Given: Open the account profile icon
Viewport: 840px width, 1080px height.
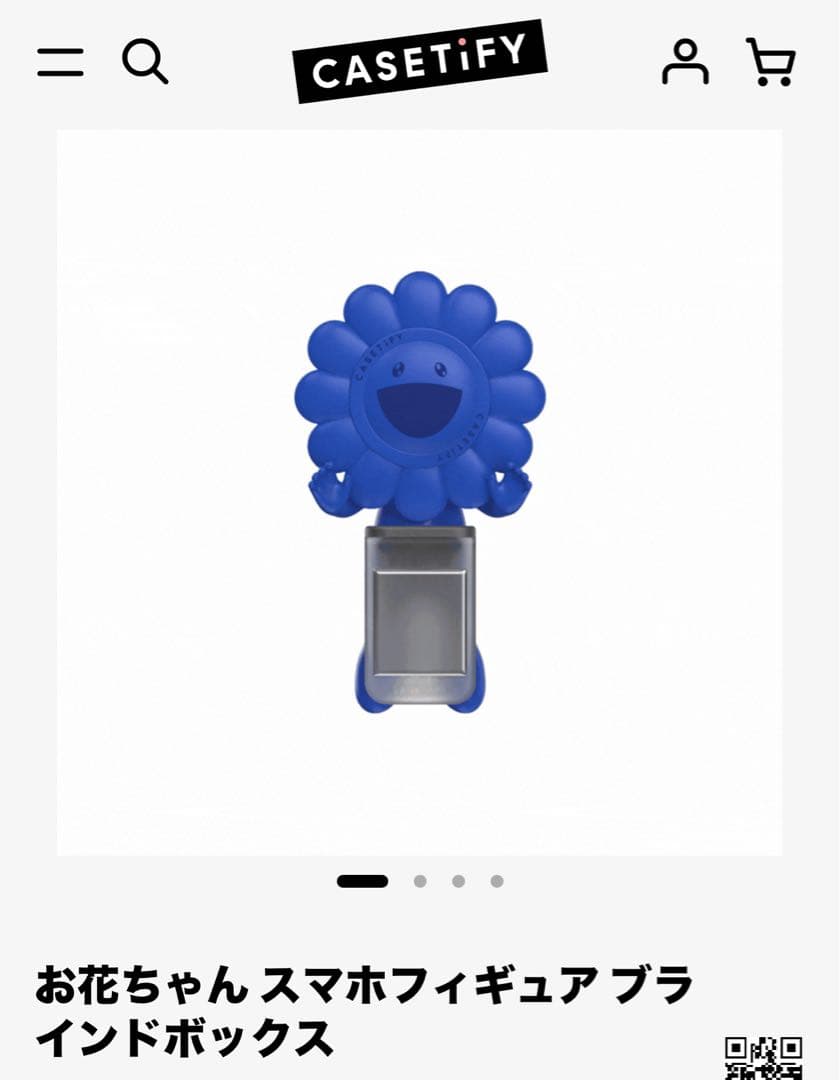Looking at the screenshot, I should (685, 62).
